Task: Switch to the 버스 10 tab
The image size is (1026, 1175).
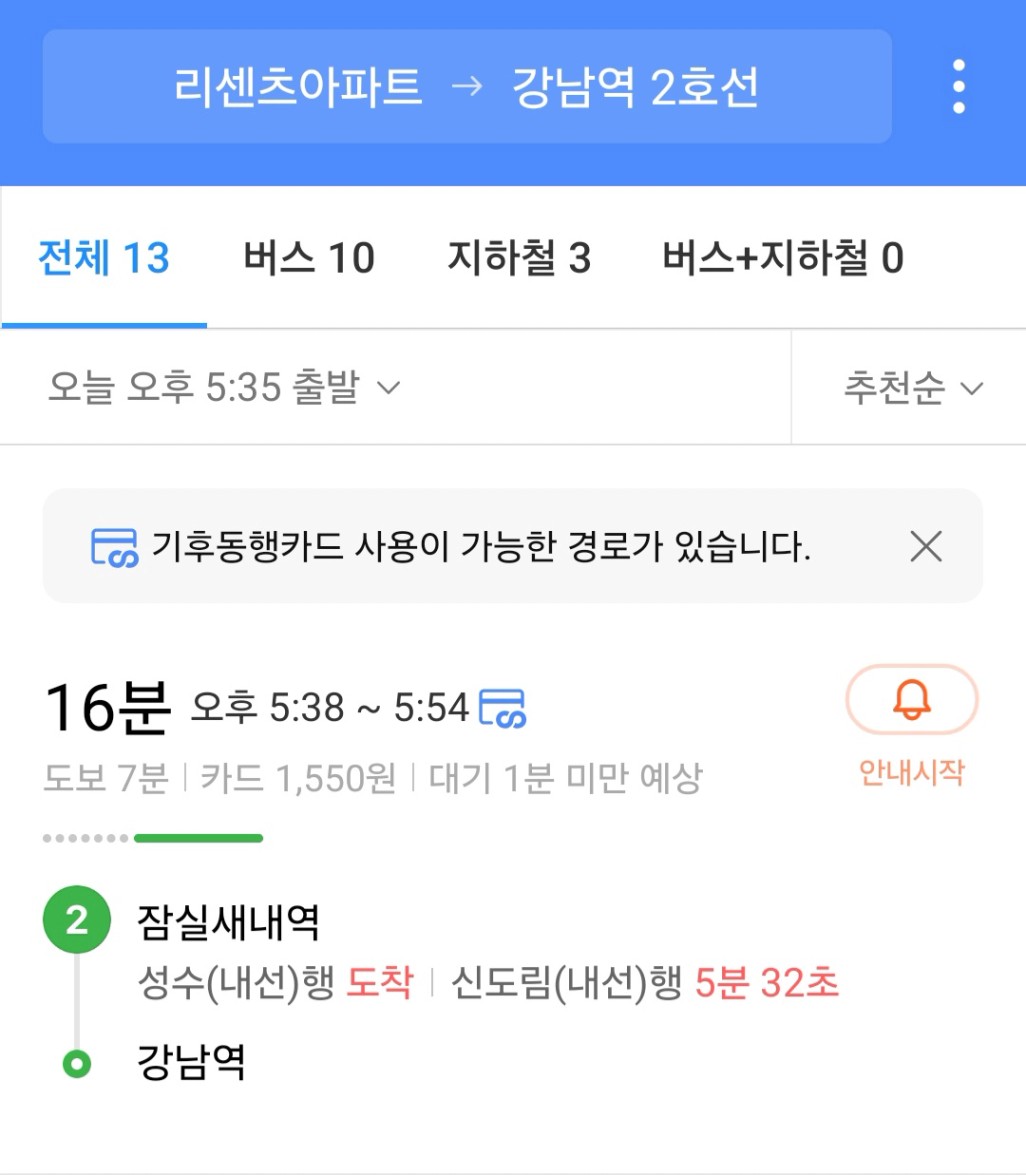Action: pos(309,259)
